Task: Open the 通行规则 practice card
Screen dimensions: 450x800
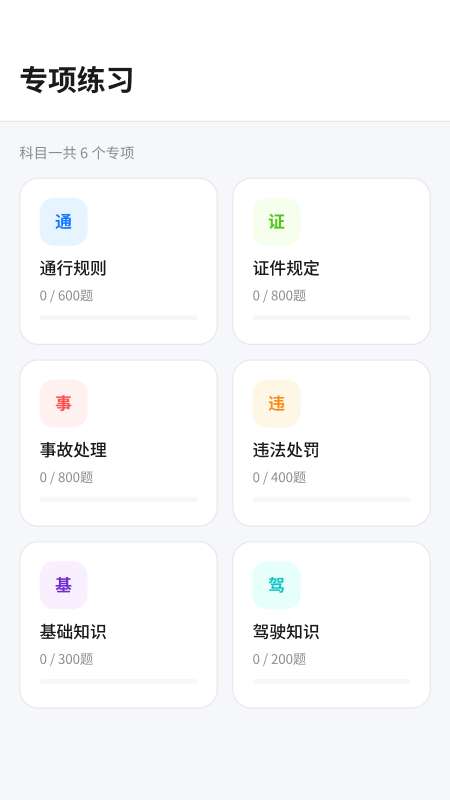Action: (x=118, y=261)
